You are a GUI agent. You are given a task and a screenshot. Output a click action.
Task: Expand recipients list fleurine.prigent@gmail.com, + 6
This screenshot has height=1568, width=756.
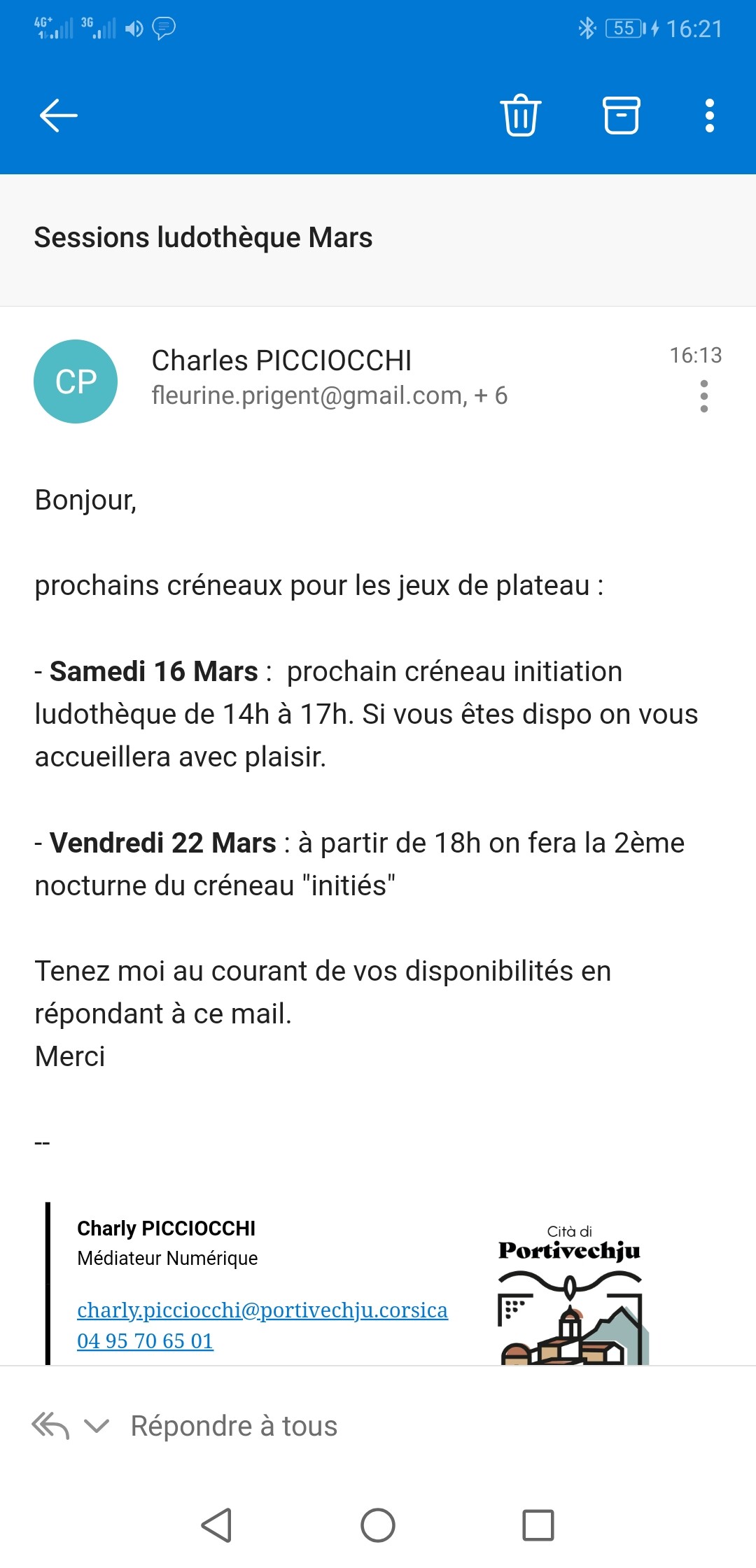(x=330, y=395)
